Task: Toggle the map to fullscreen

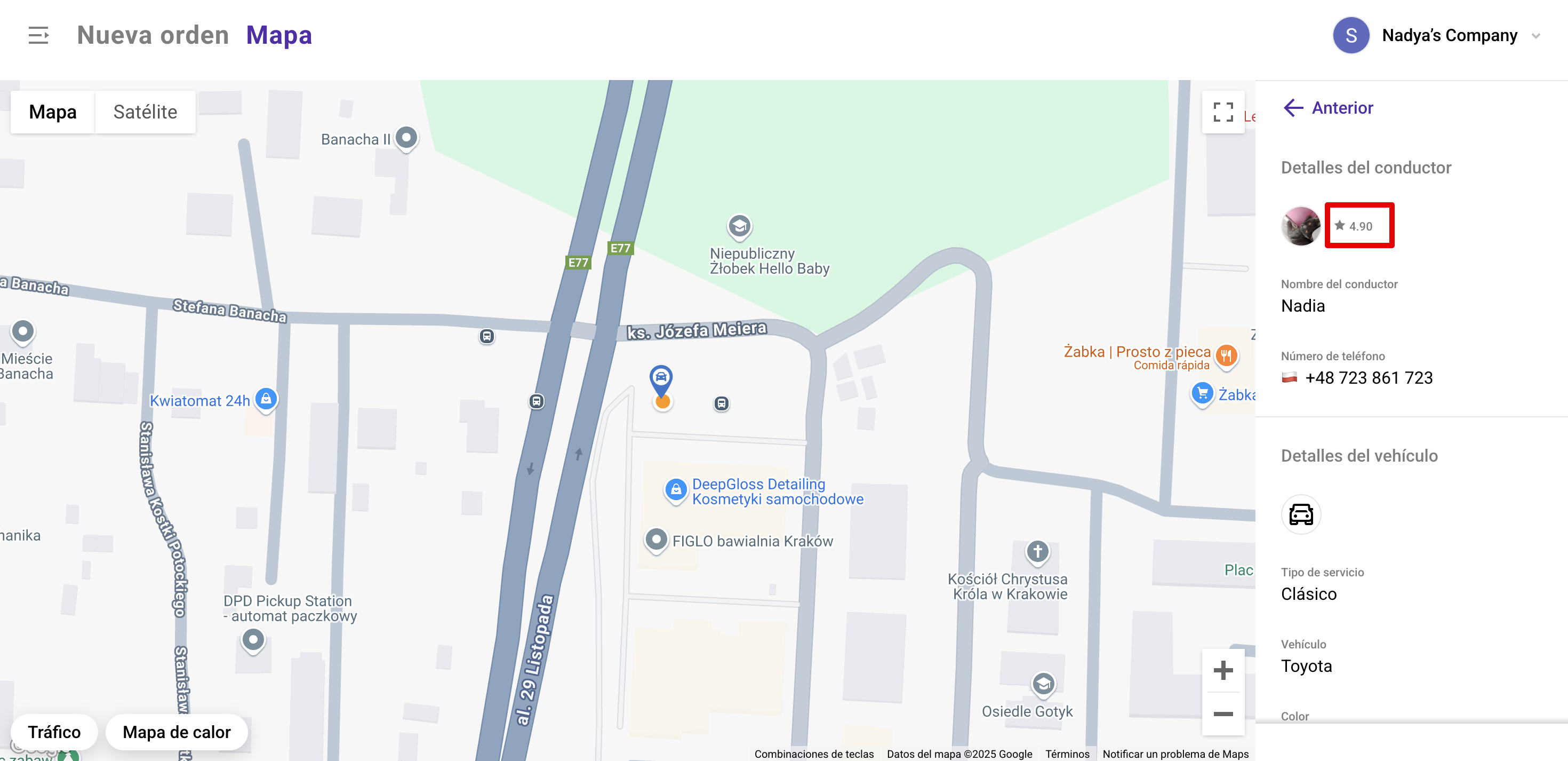Action: pos(1222,112)
